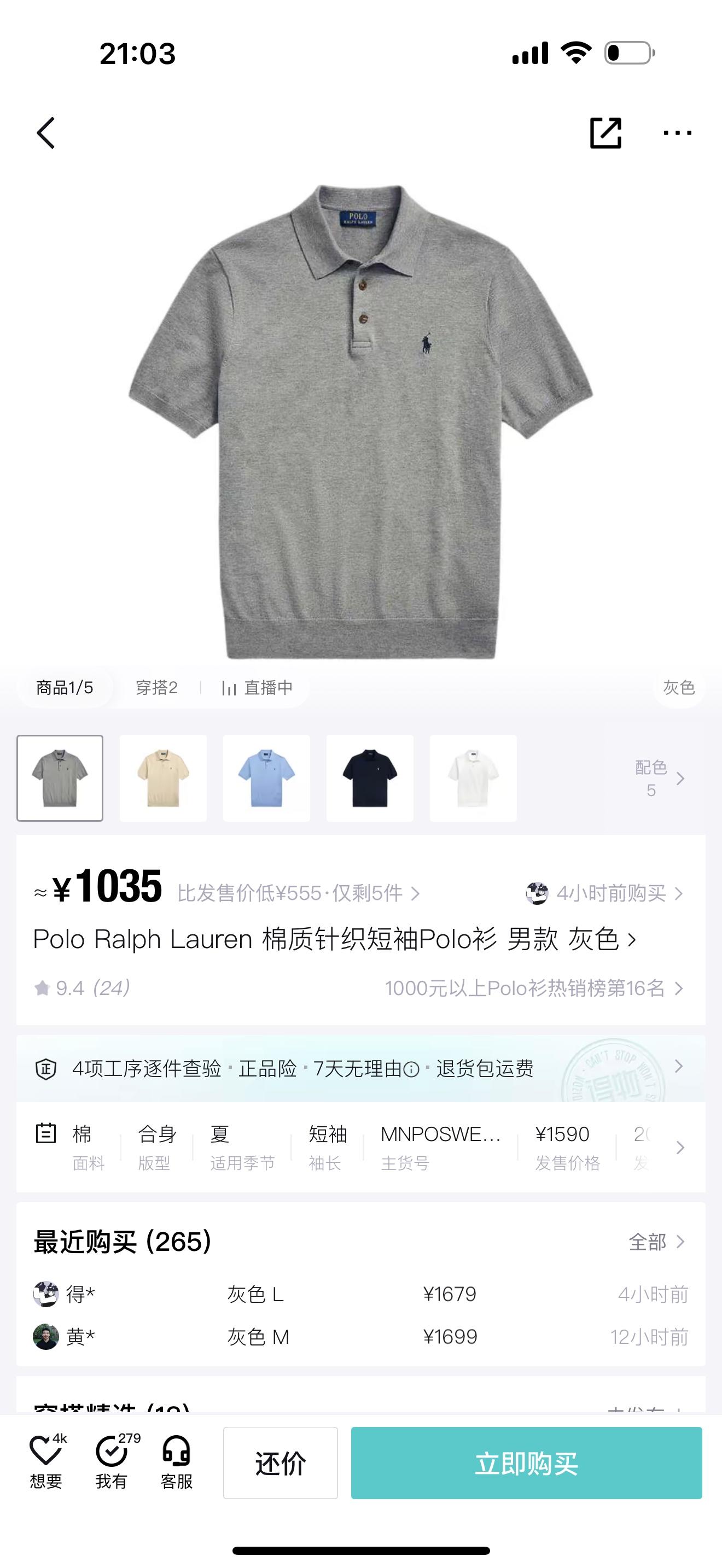The height and width of the screenshot is (1568, 722).
Task: Go back to the previous page
Action: click(x=46, y=133)
